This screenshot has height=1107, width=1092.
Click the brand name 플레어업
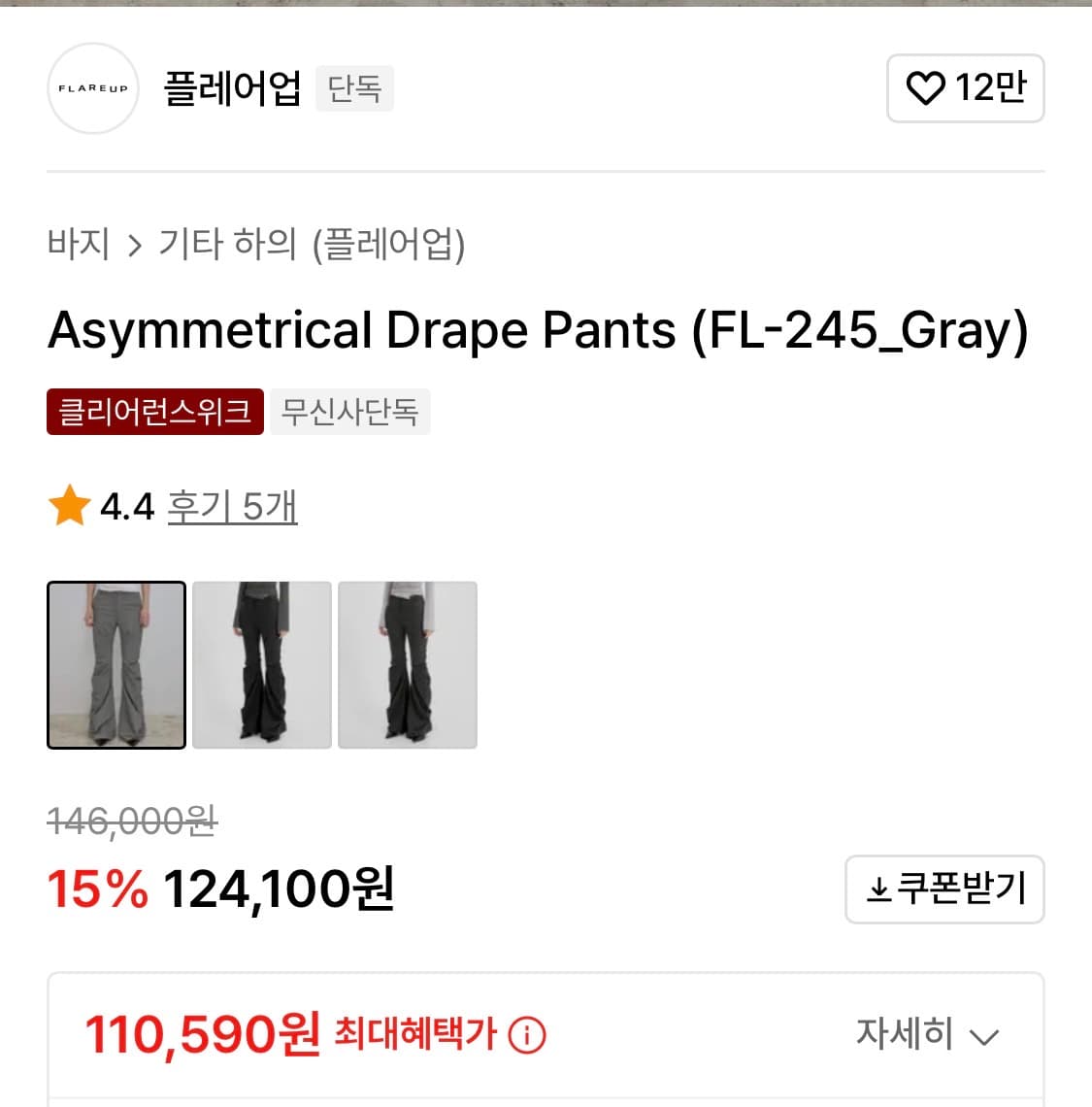231,88
